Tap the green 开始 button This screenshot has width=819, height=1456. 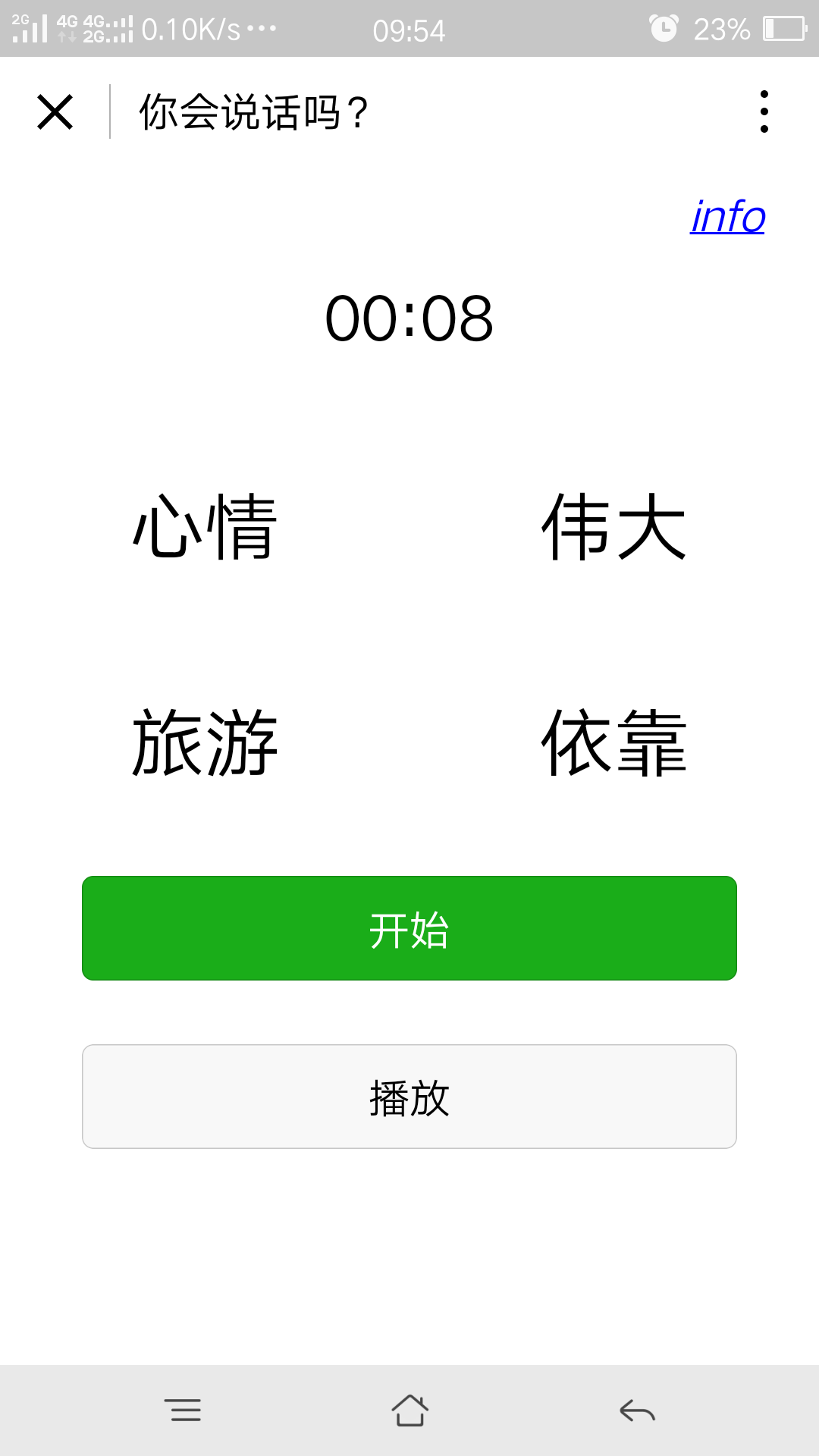tap(409, 928)
